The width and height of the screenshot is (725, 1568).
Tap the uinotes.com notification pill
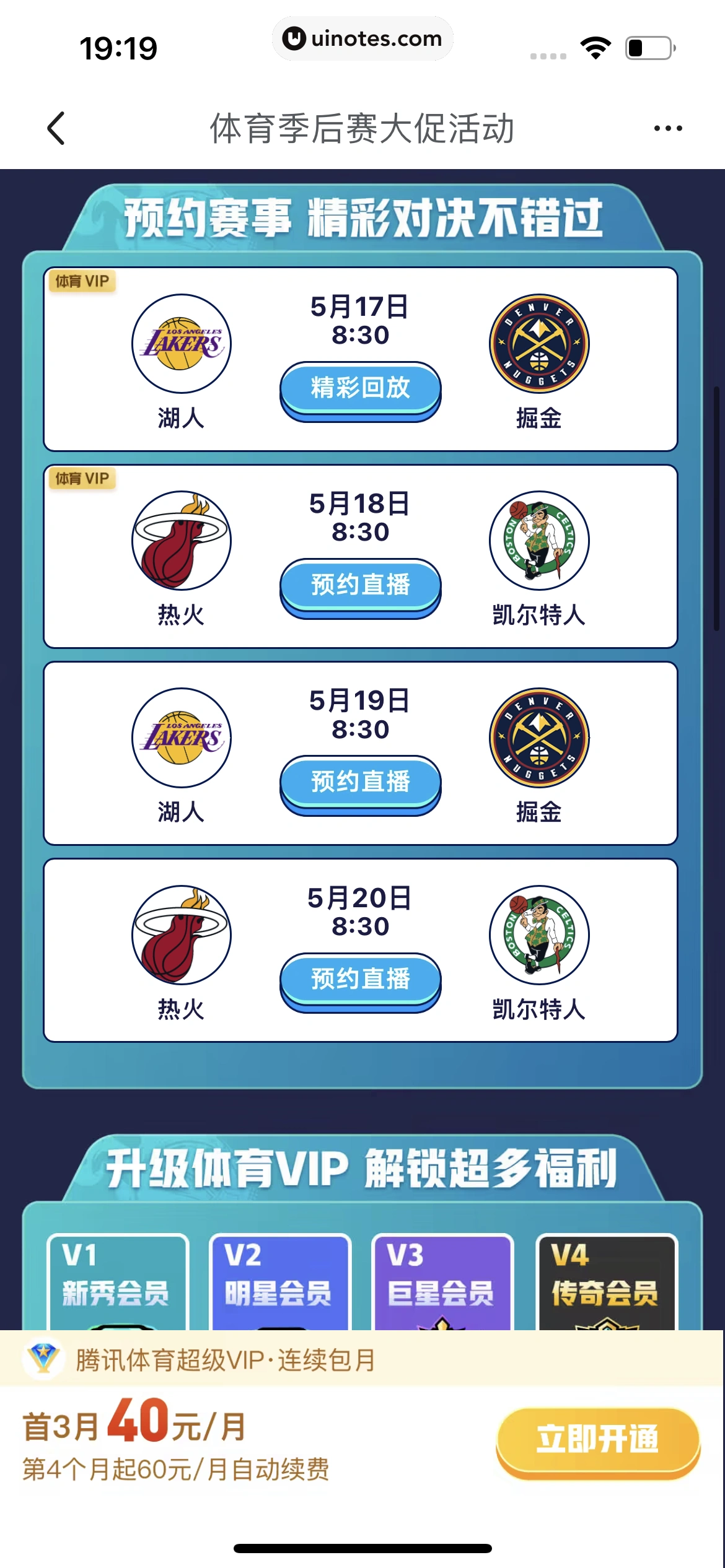362,38
